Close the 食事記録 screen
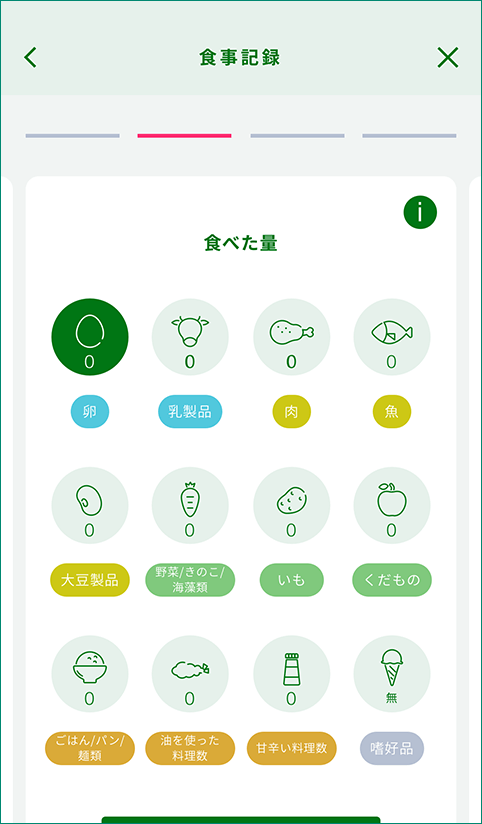Screen dimensions: 482x824 (448, 57)
